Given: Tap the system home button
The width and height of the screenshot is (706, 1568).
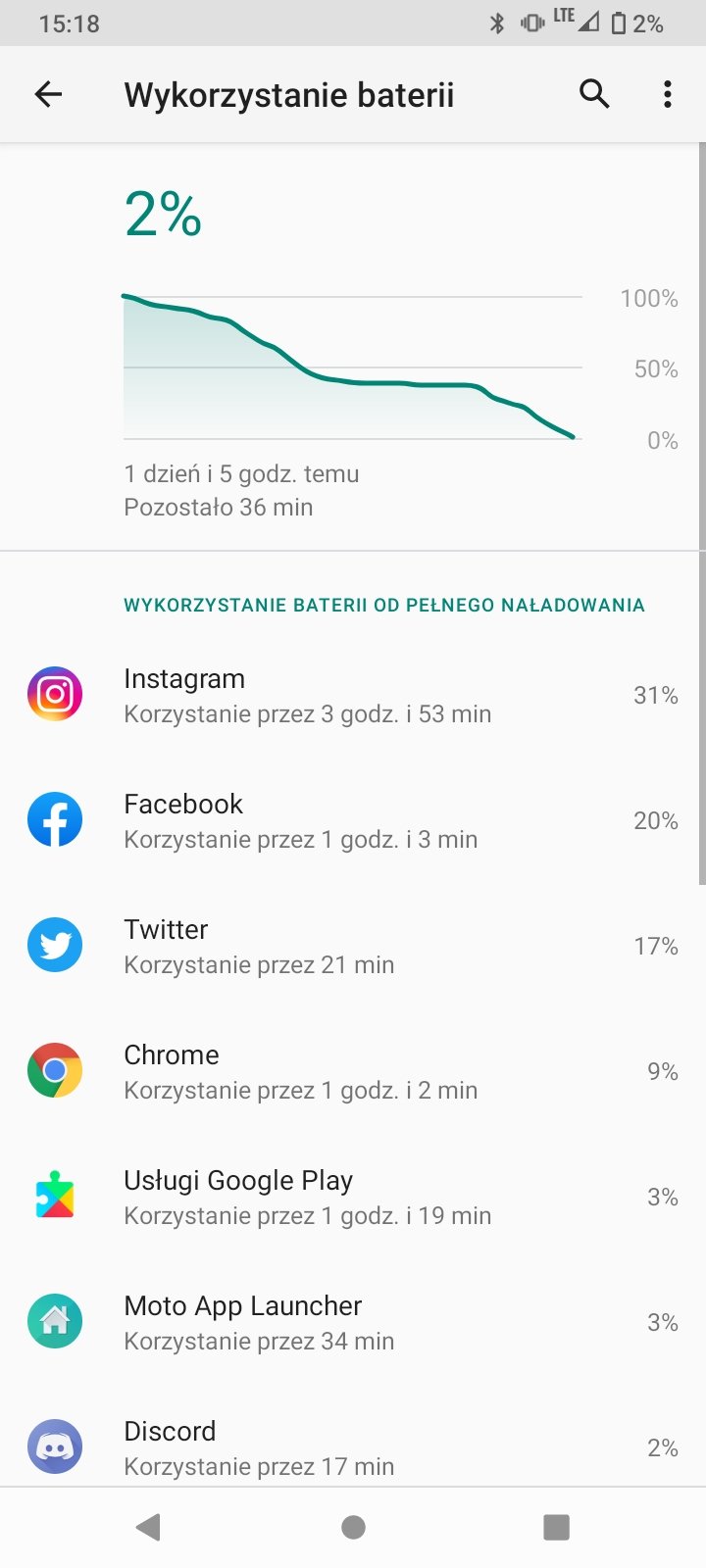Looking at the screenshot, I should 353,1527.
